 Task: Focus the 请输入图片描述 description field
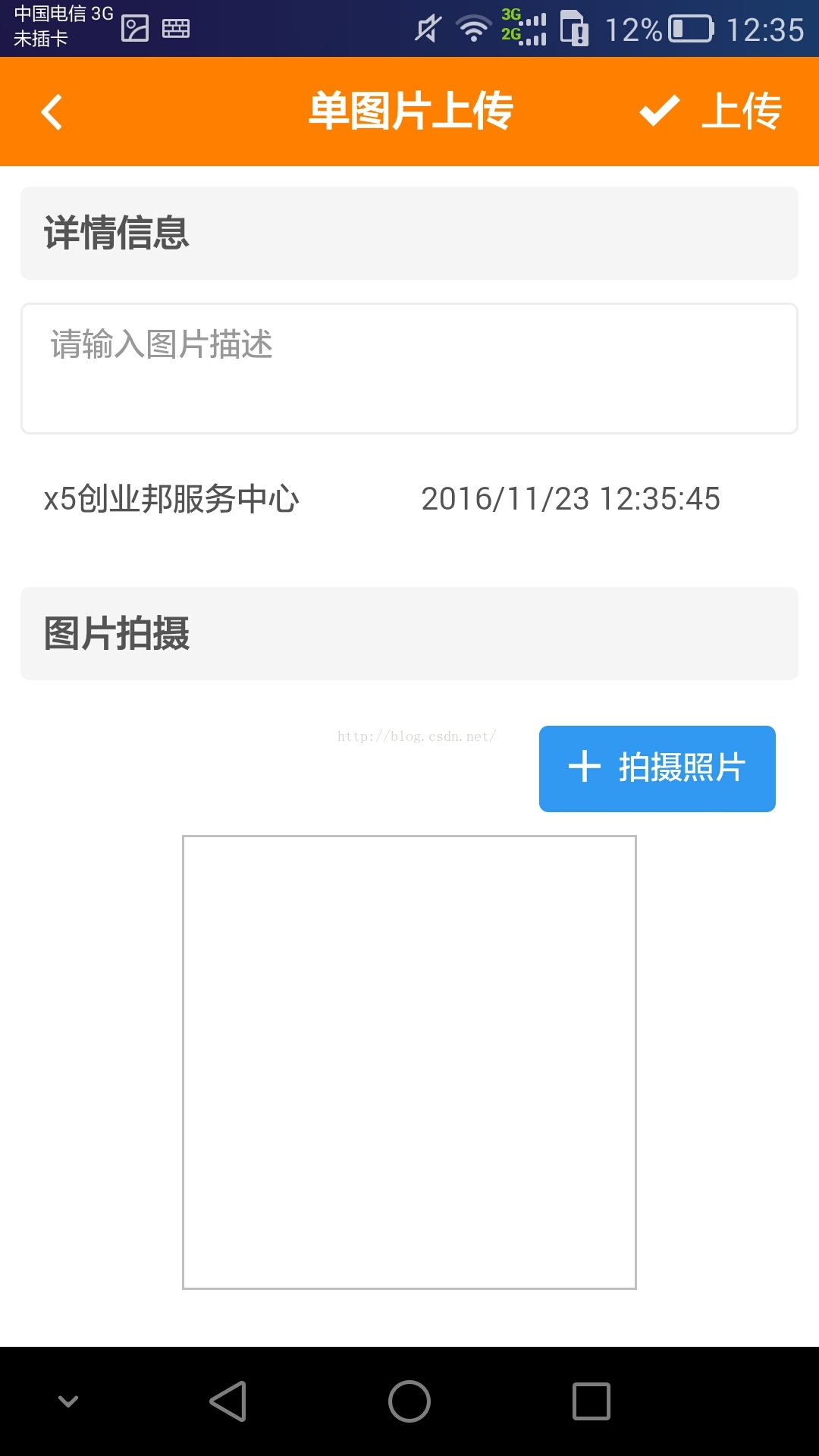[409, 369]
